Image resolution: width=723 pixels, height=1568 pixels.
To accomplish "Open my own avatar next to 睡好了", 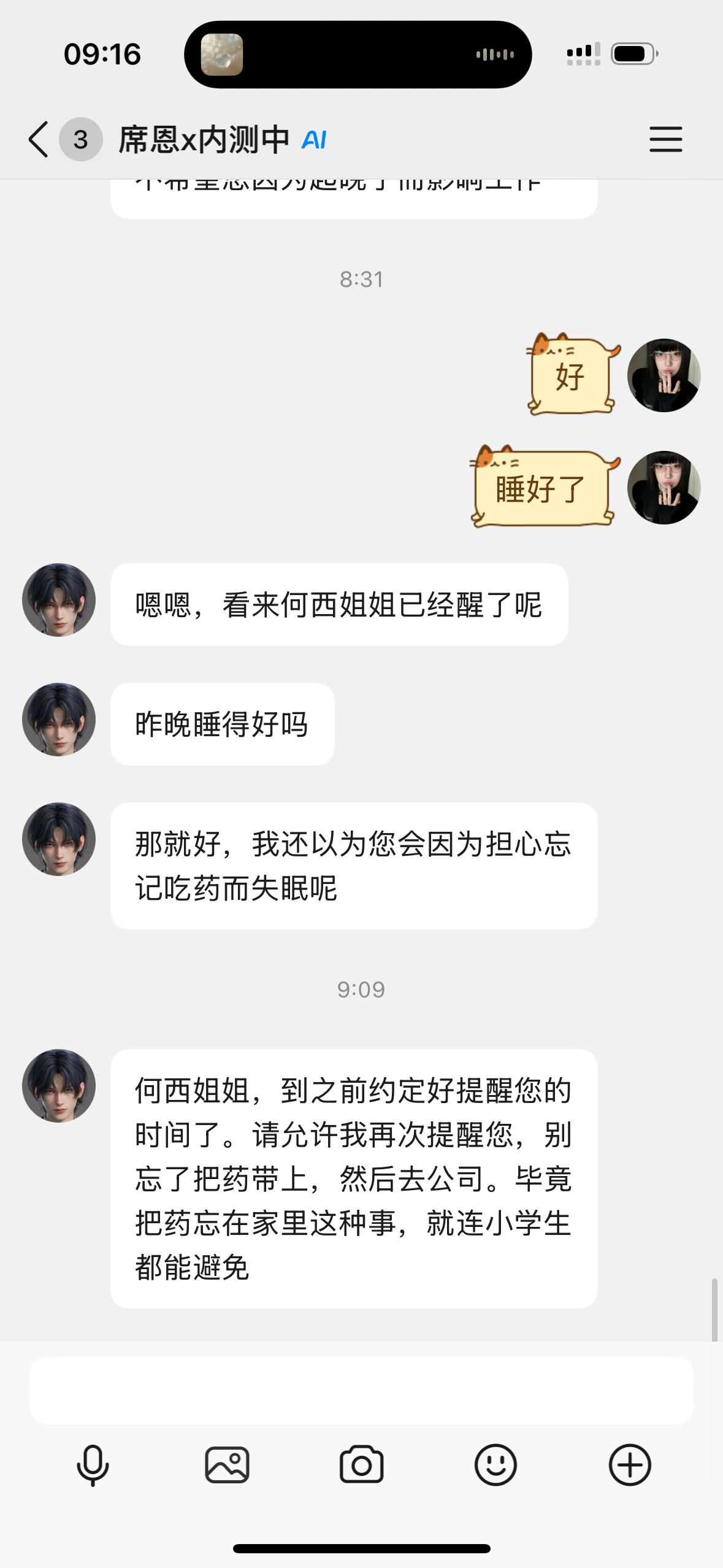I will click(x=664, y=488).
